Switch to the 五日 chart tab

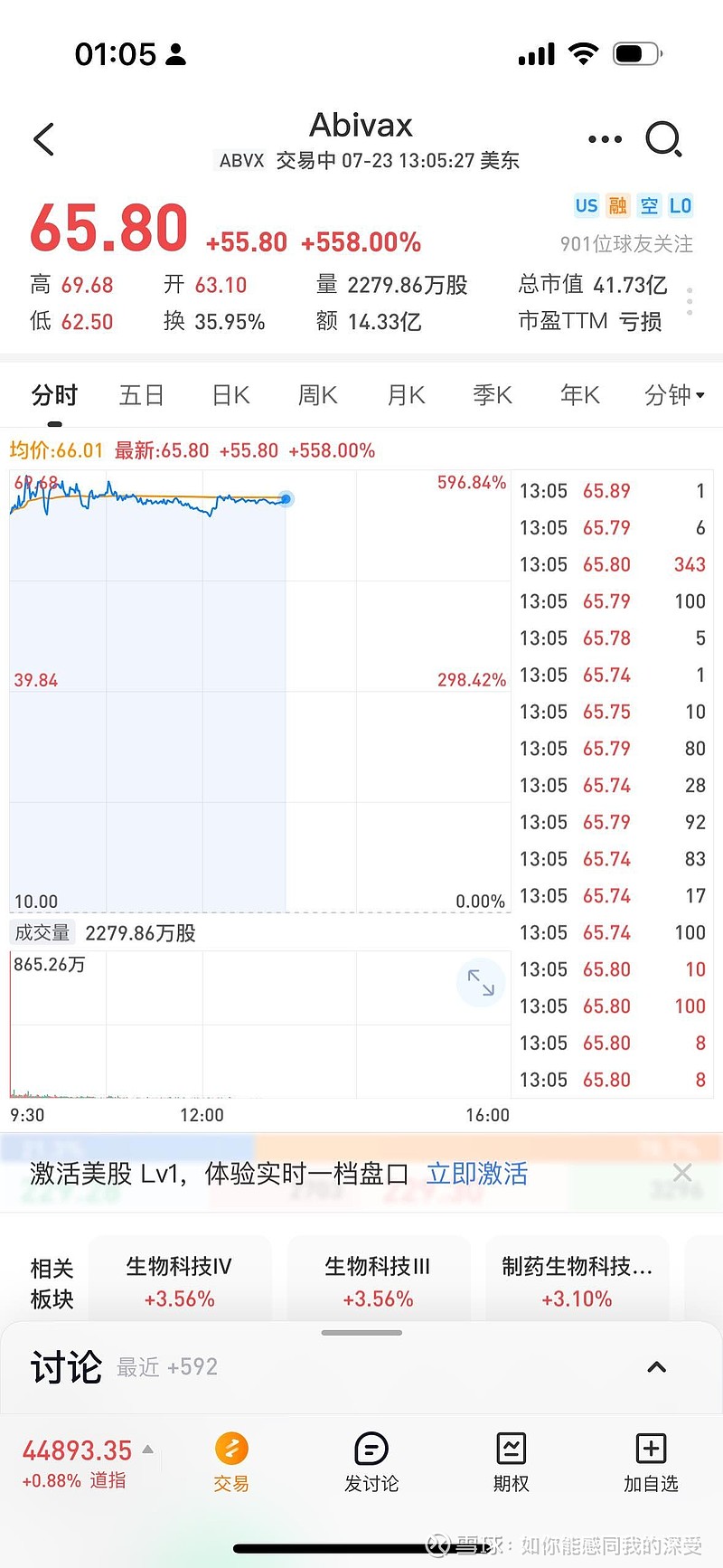(x=141, y=395)
